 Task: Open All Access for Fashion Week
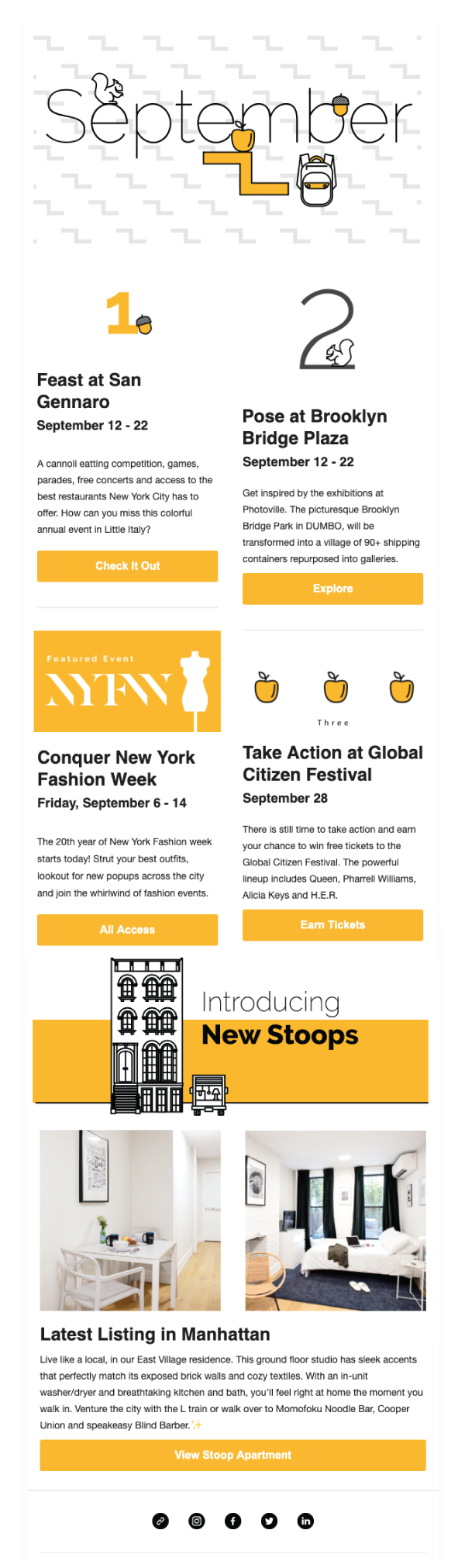(x=127, y=929)
